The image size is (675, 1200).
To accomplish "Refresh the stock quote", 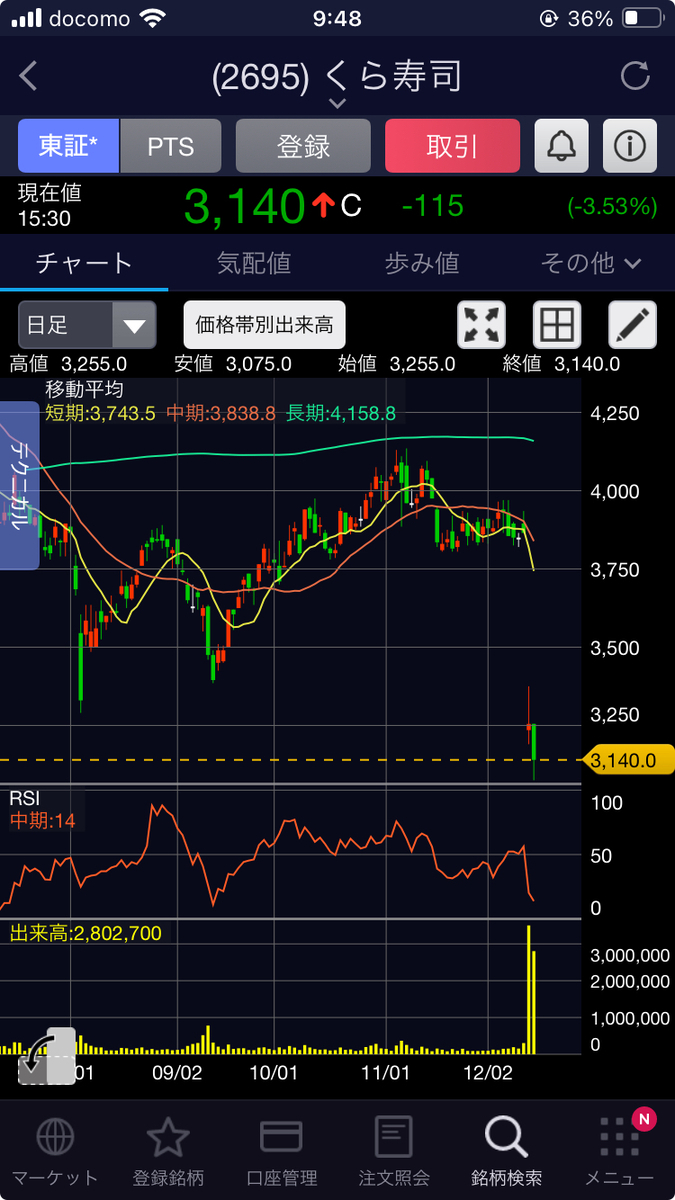I will [635, 76].
